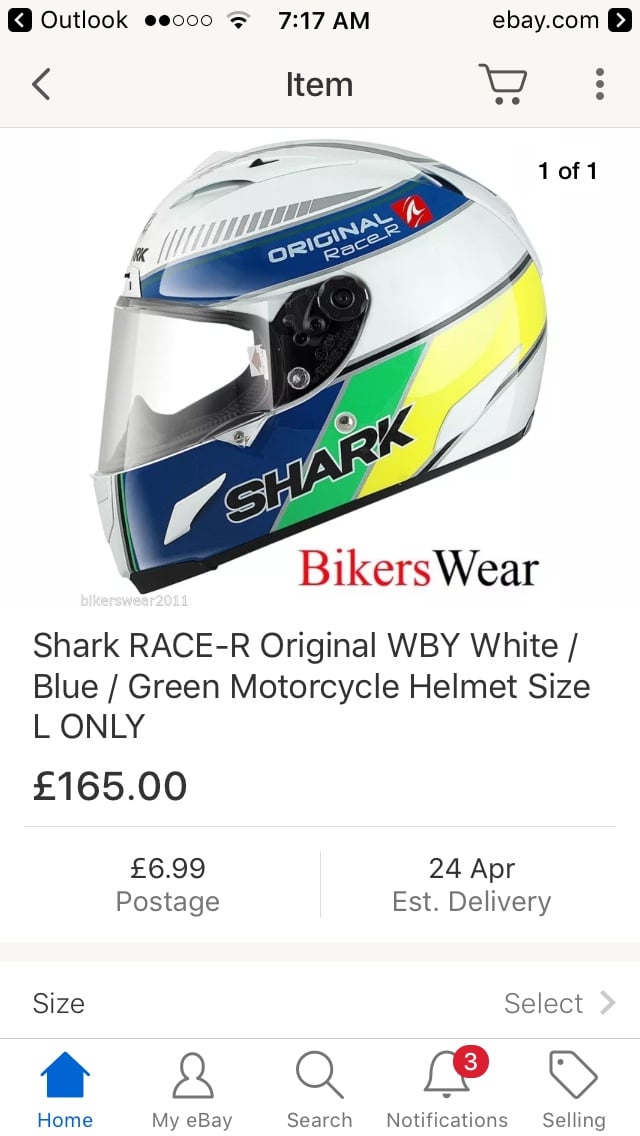Return to Outlook via status bar
The width and height of the screenshot is (640, 1136).
[x=68, y=20]
